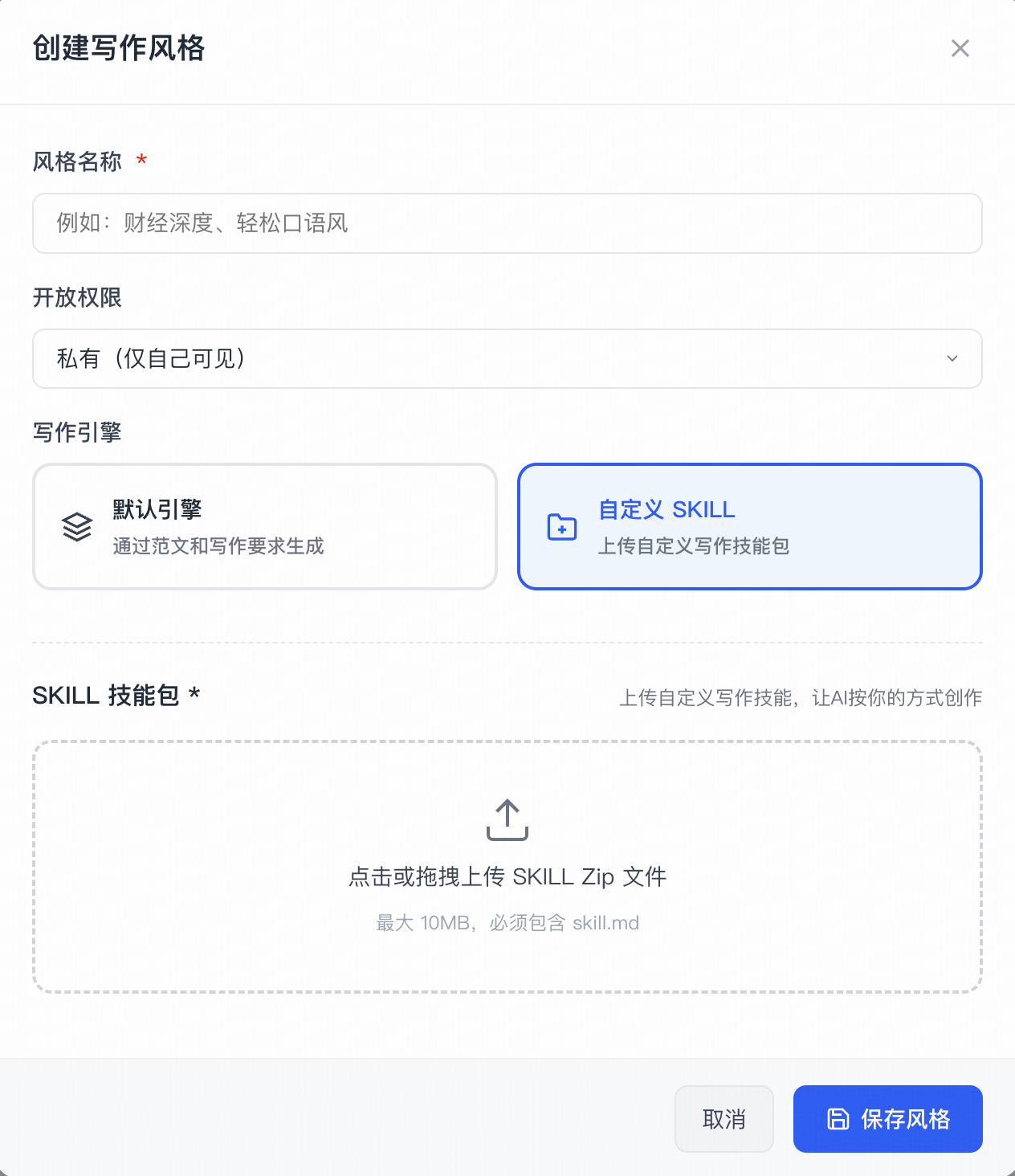
Task: Expand the 开放权限 dropdown
Action: click(x=507, y=358)
